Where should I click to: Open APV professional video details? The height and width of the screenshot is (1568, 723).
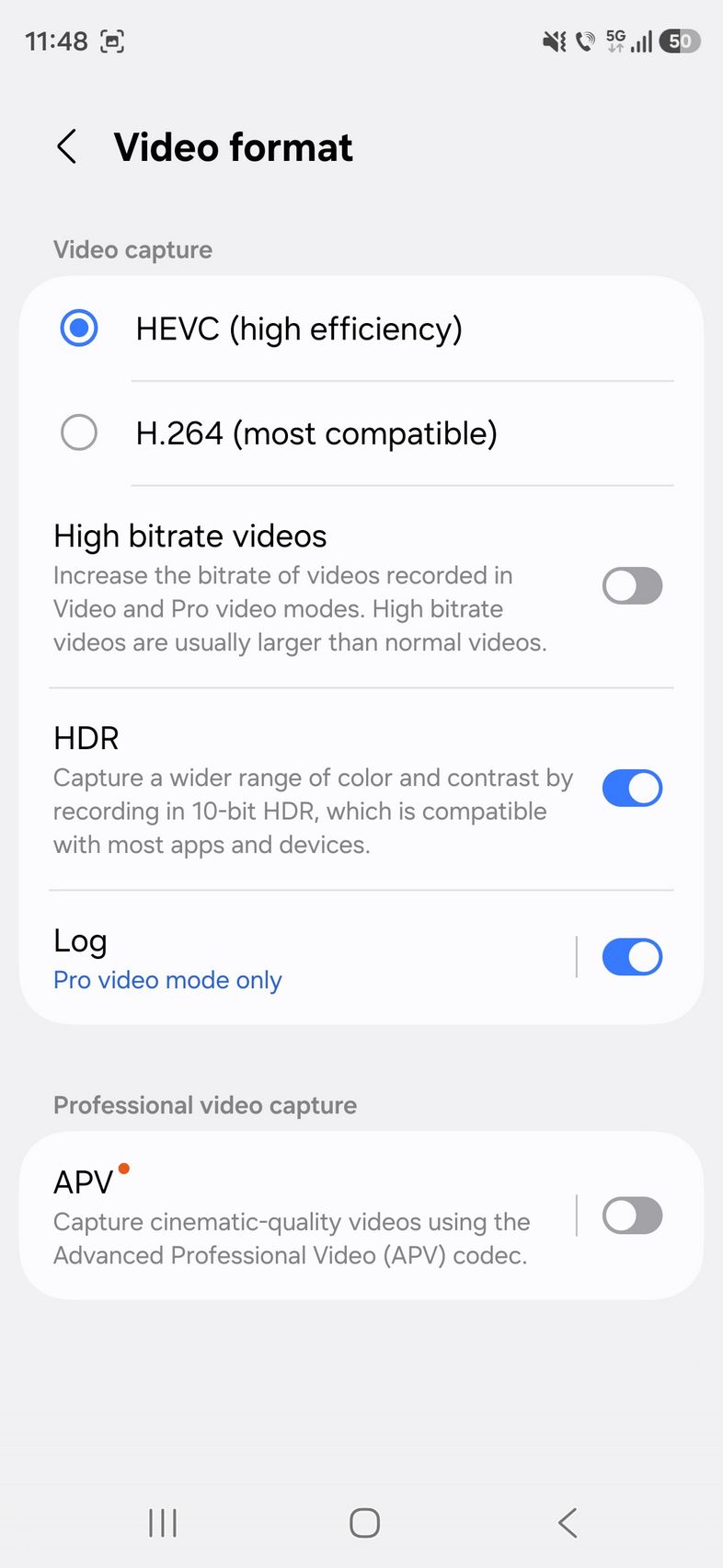[x=291, y=1216]
